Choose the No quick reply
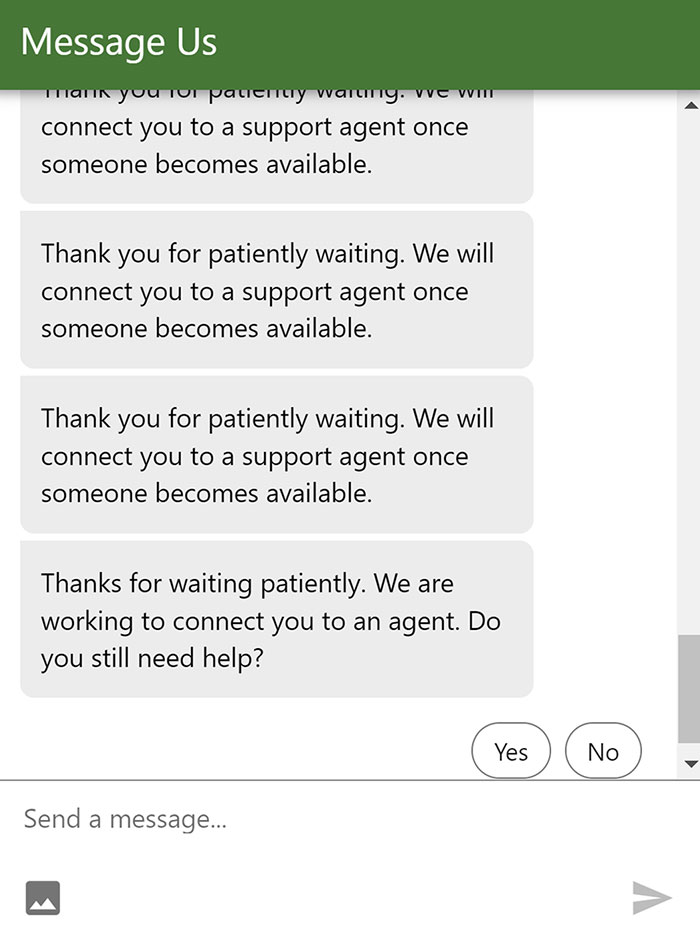700x932 pixels. 602,751
